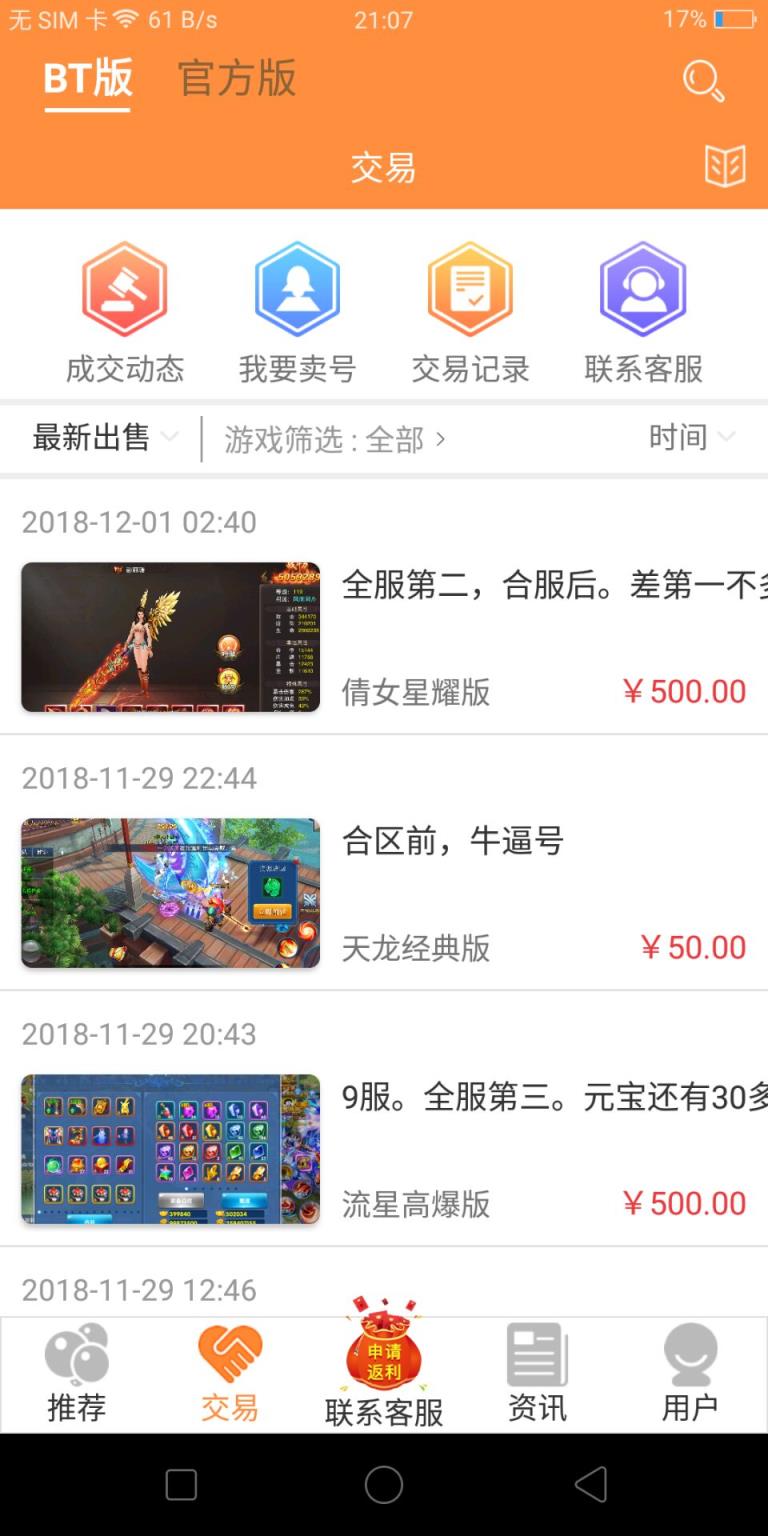Open the 最新出售 sort dropdown
This screenshot has width=768, height=1536.
pos(103,437)
